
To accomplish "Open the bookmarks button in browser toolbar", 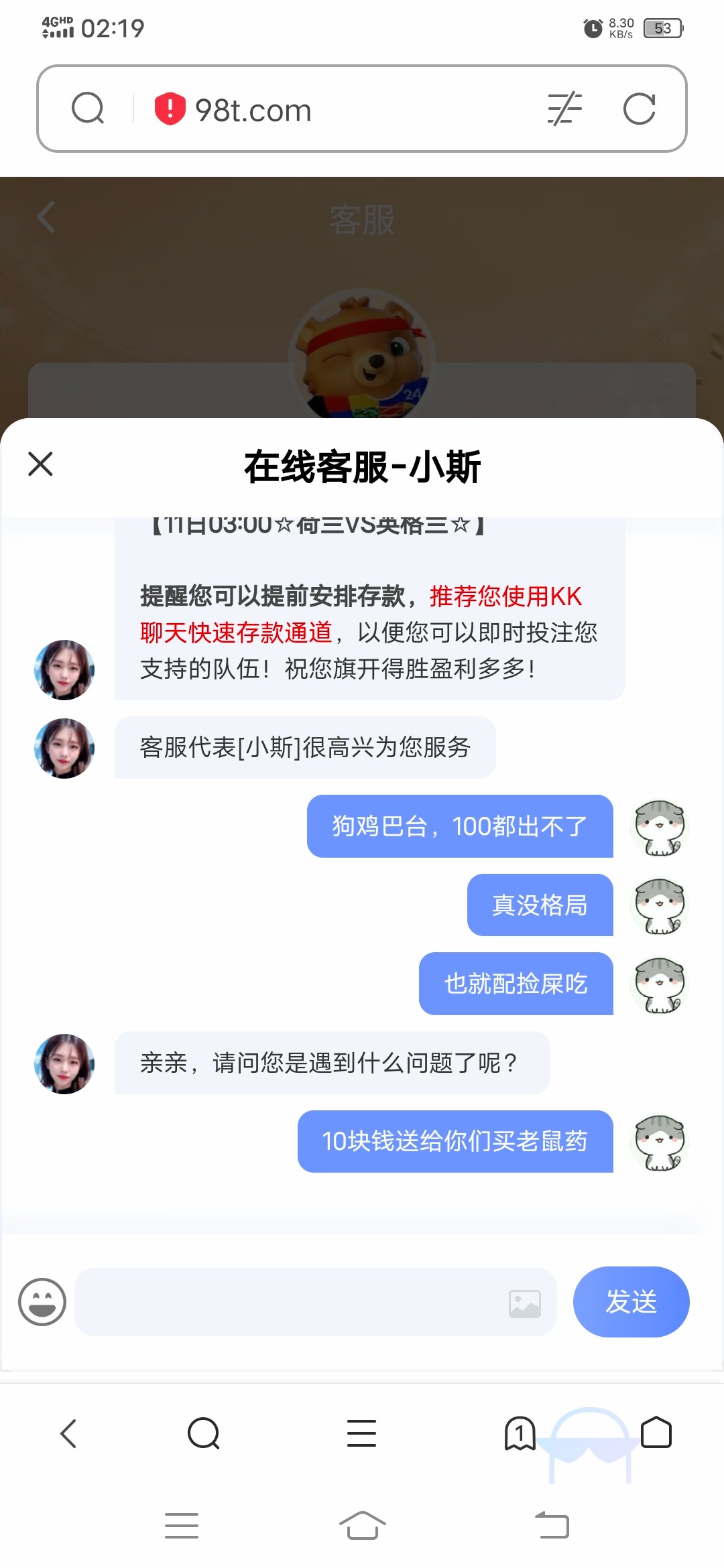I will tap(520, 1433).
